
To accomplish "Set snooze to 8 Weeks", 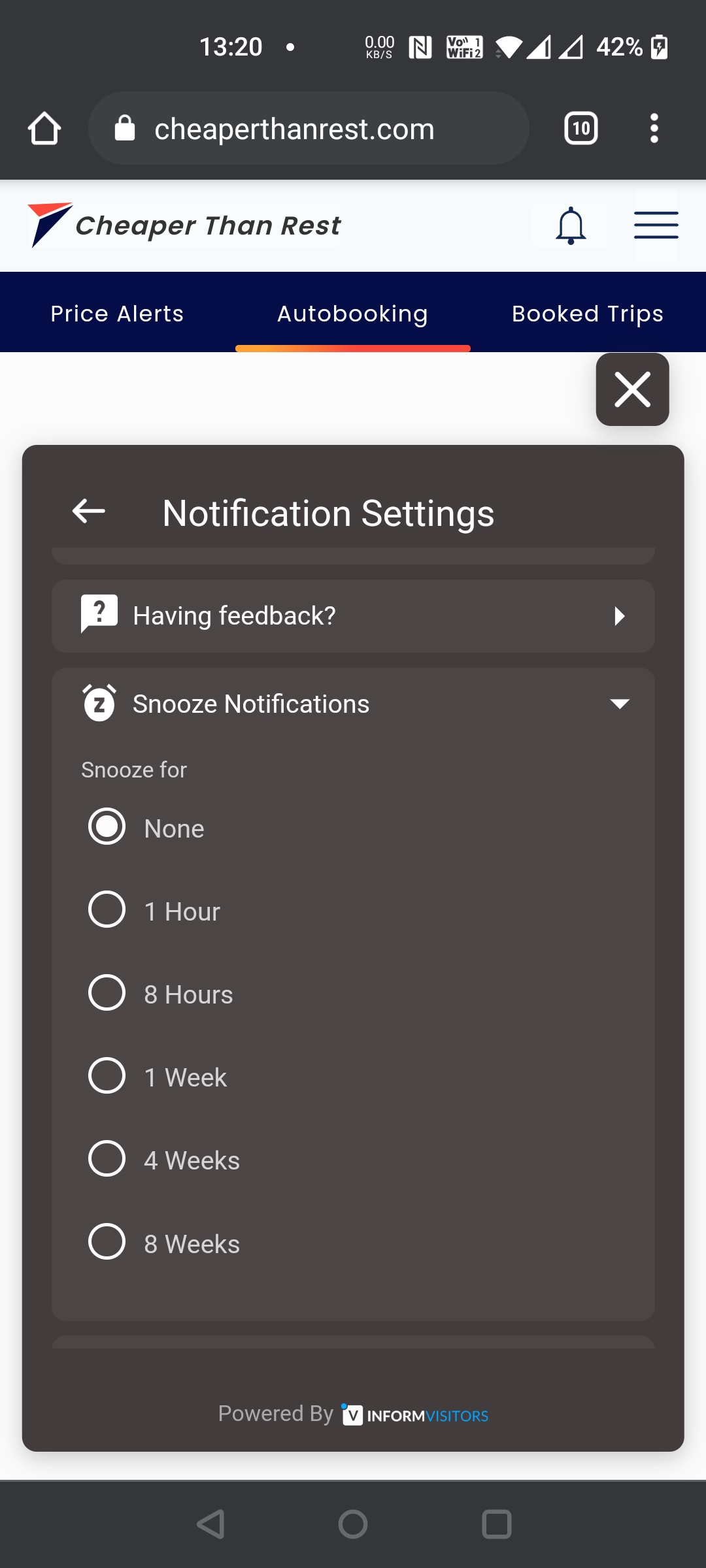I will 107,1242.
